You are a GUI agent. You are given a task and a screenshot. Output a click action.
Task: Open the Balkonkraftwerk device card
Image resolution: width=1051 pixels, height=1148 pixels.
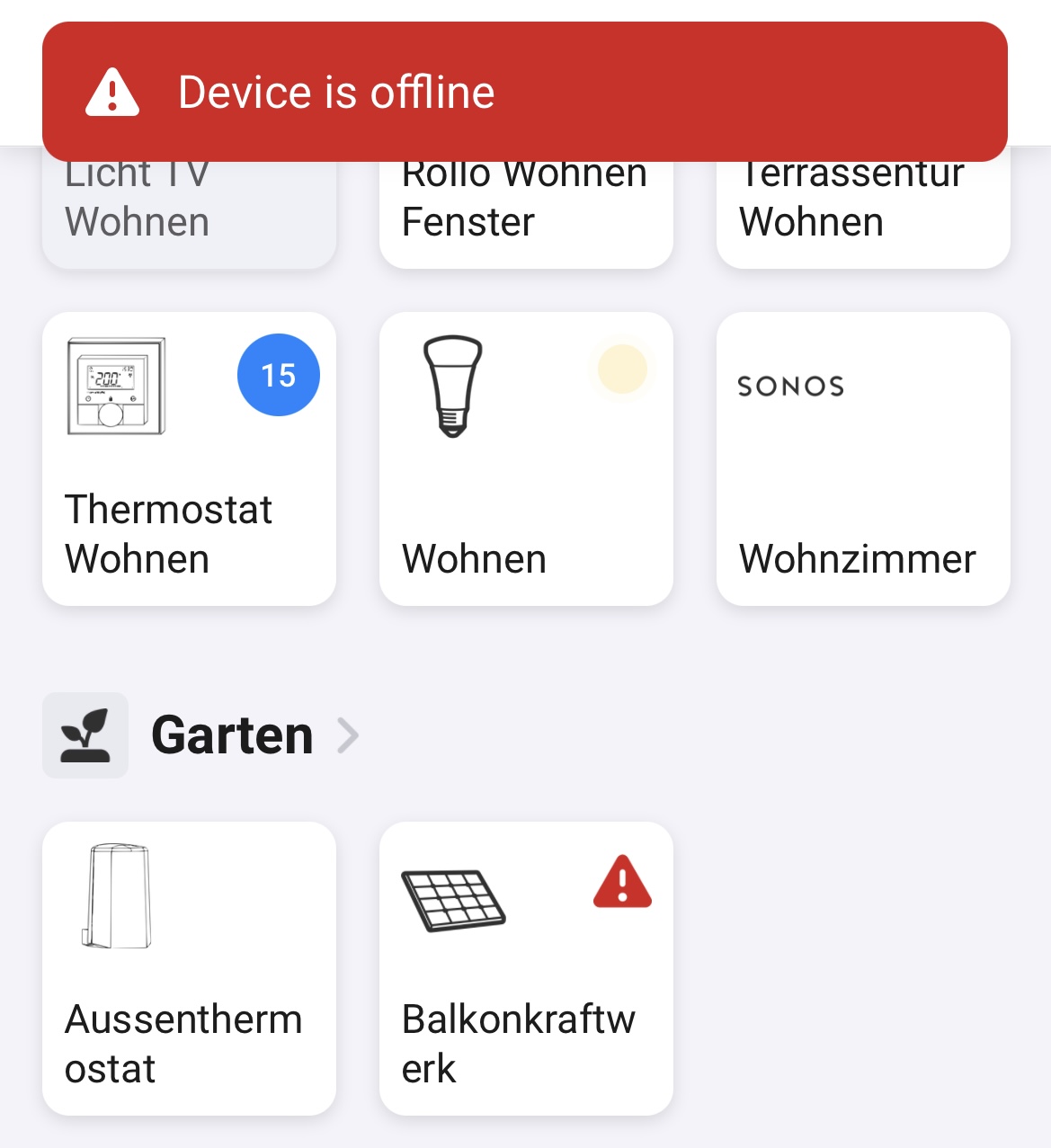(x=526, y=968)
